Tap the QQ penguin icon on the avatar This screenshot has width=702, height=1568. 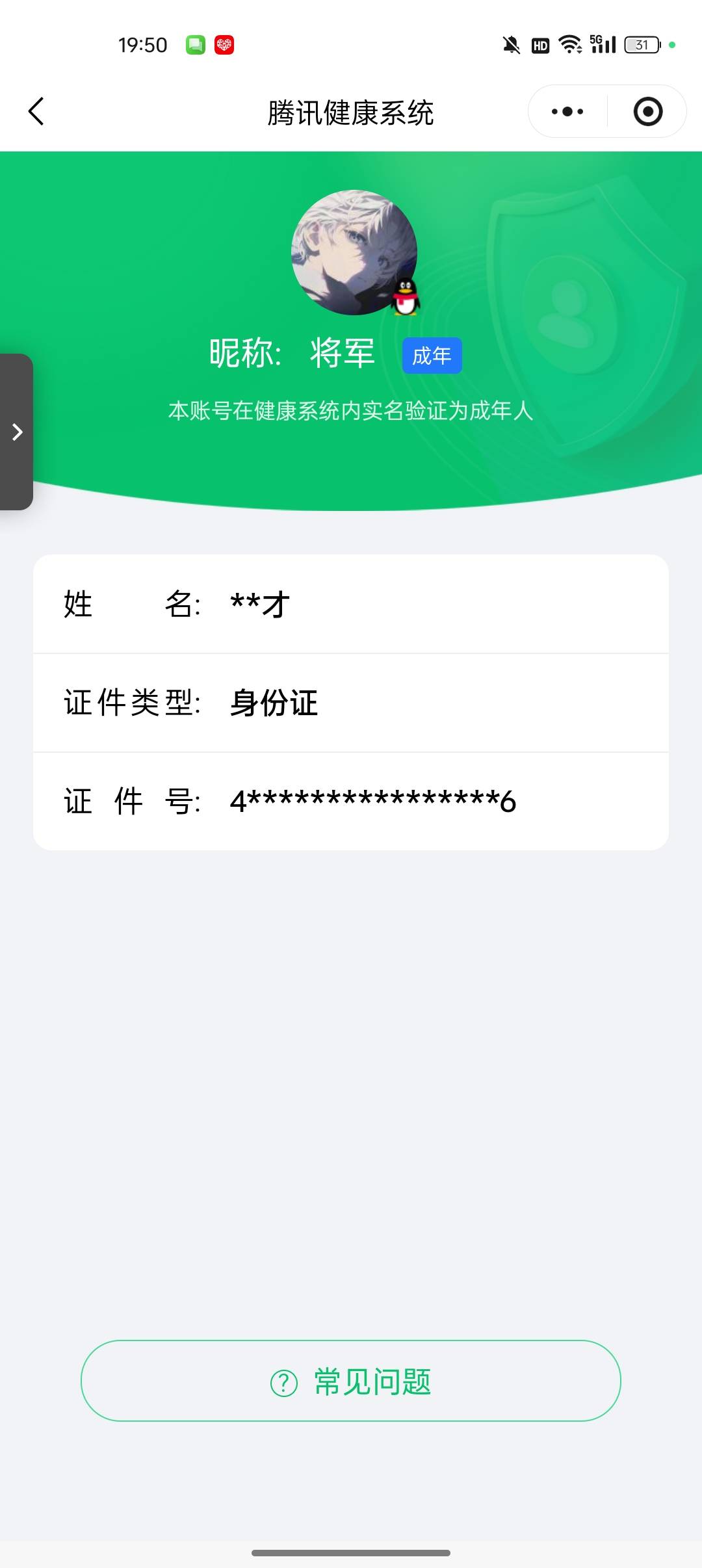pyautogui.click(x=405, y=298)
